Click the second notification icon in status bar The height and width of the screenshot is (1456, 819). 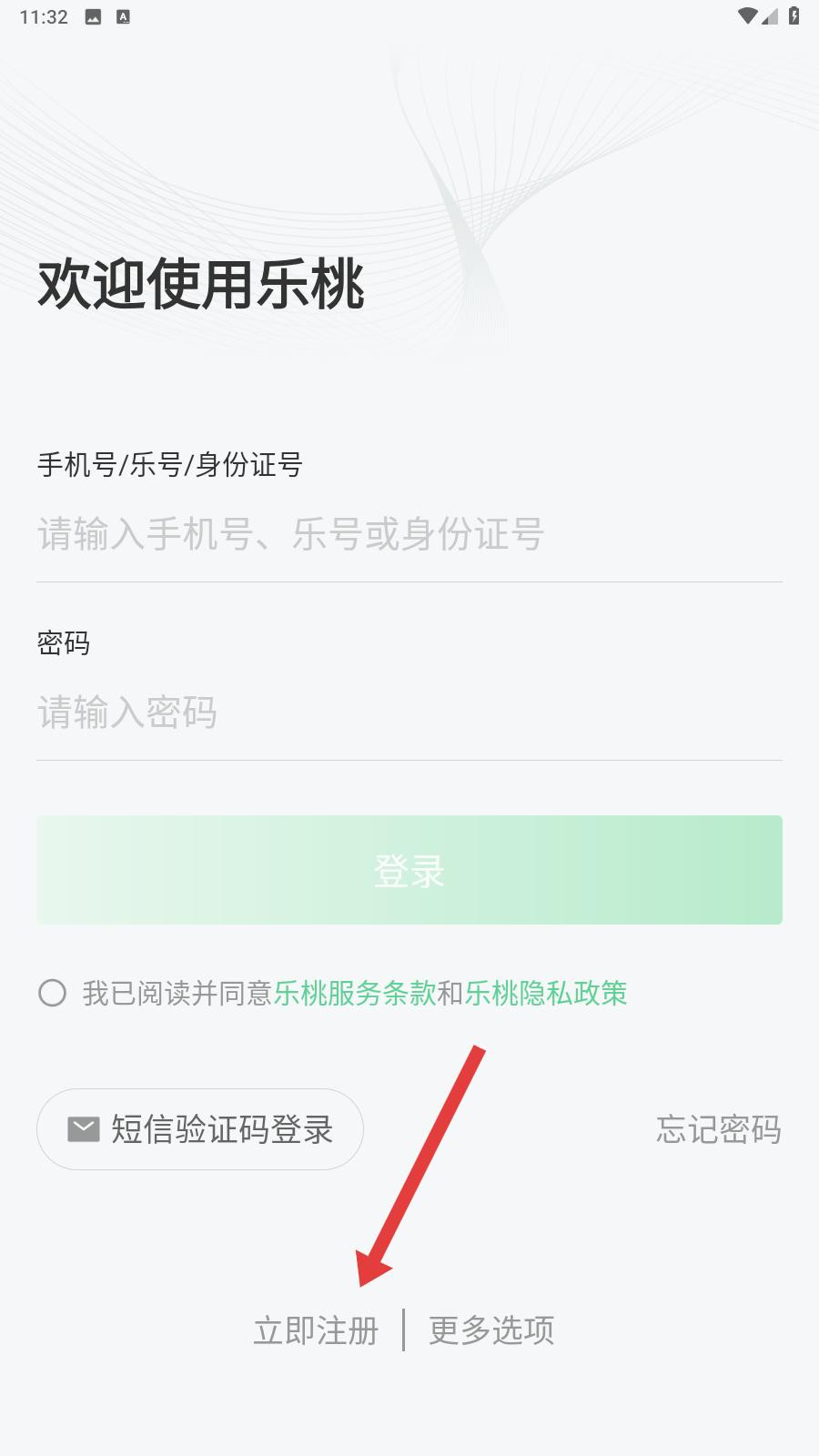tap(123, 15)
